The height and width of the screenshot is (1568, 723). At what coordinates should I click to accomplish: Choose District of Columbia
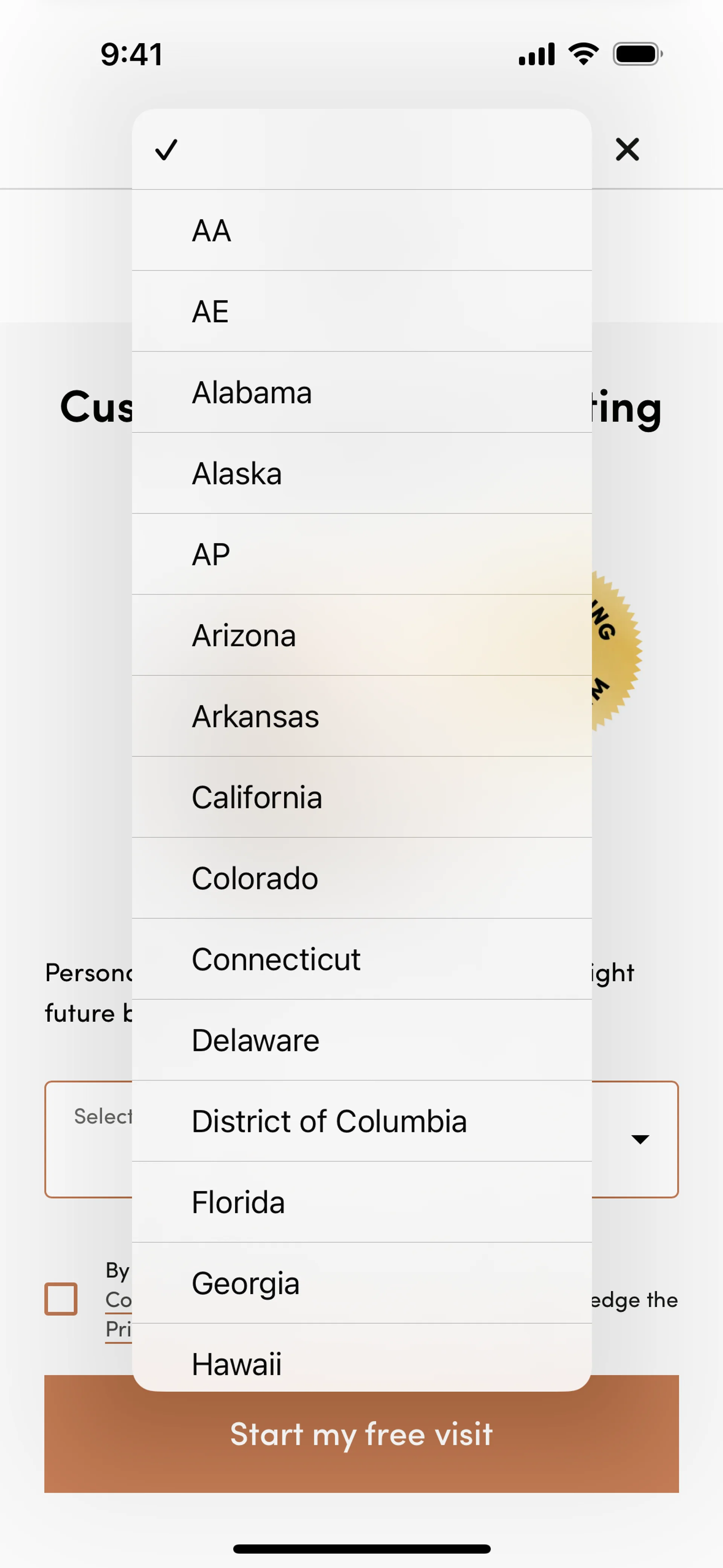(361, 1121)
